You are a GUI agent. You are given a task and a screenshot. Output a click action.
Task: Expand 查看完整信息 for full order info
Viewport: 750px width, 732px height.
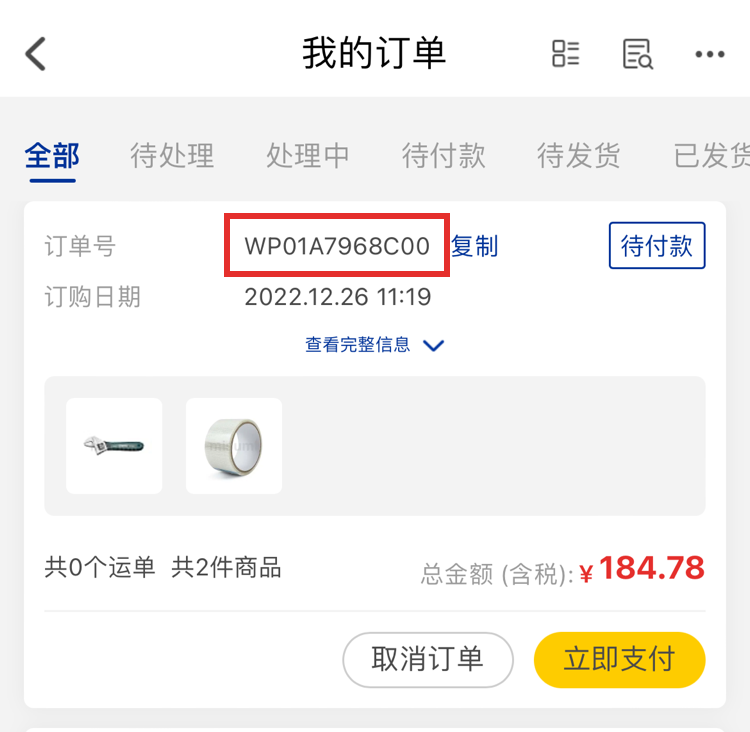point(374,345)
